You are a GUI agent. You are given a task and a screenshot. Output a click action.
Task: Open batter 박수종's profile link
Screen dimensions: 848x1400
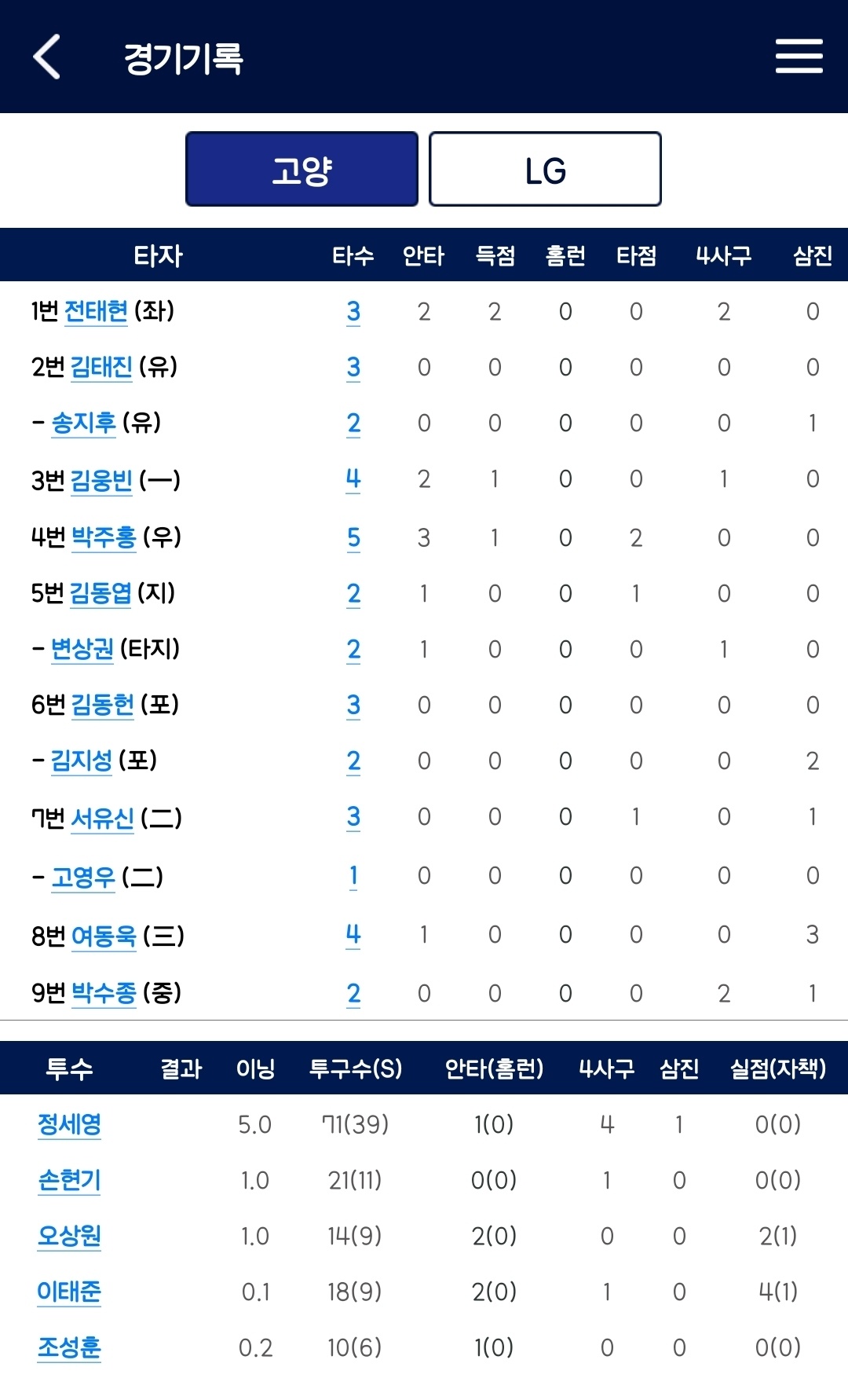pyautogui.click(x=103, y=993)
